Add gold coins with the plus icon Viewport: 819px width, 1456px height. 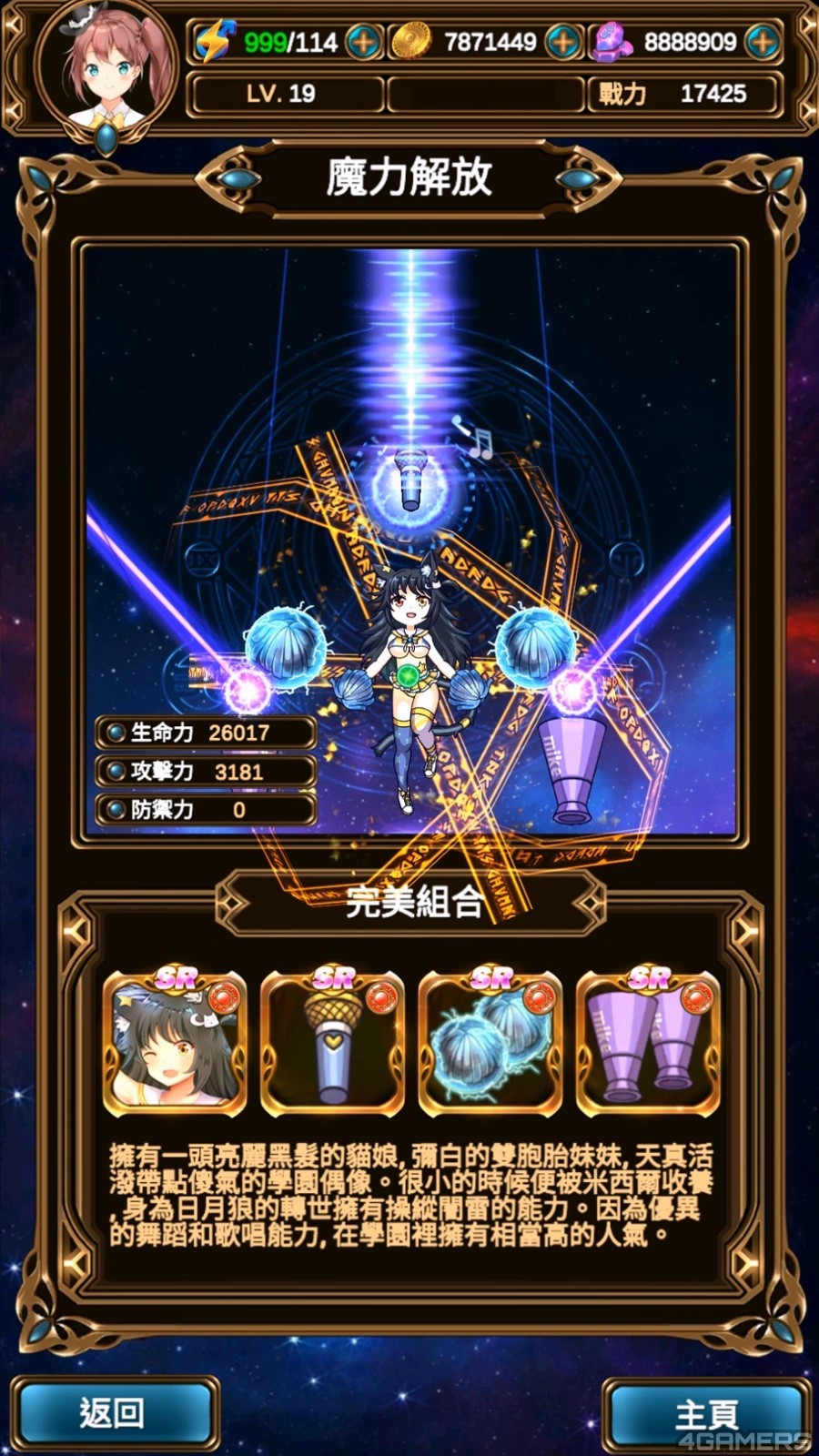[x=563, y=42]
